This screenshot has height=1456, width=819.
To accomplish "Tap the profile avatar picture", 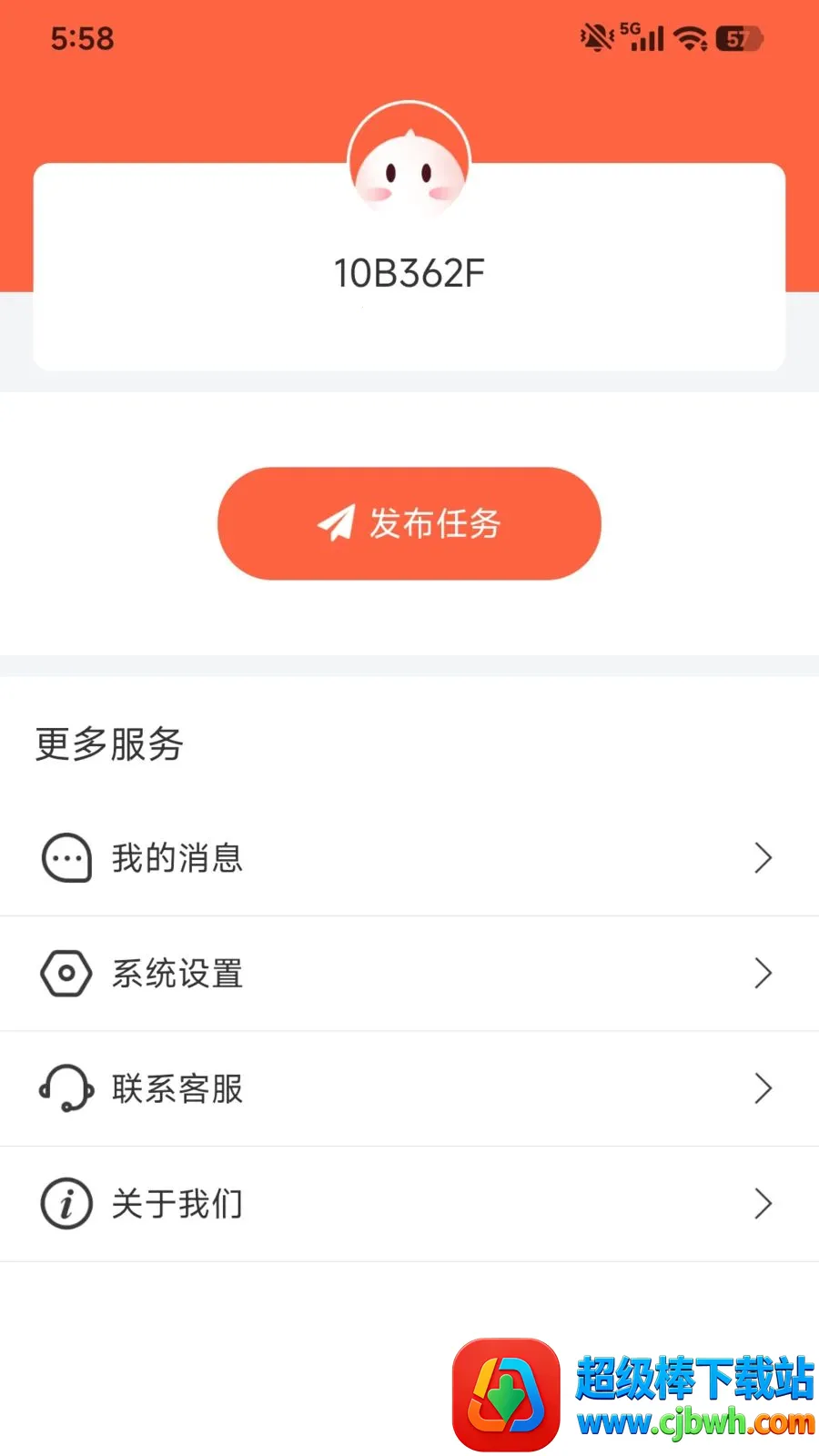I will click(409, 162).
